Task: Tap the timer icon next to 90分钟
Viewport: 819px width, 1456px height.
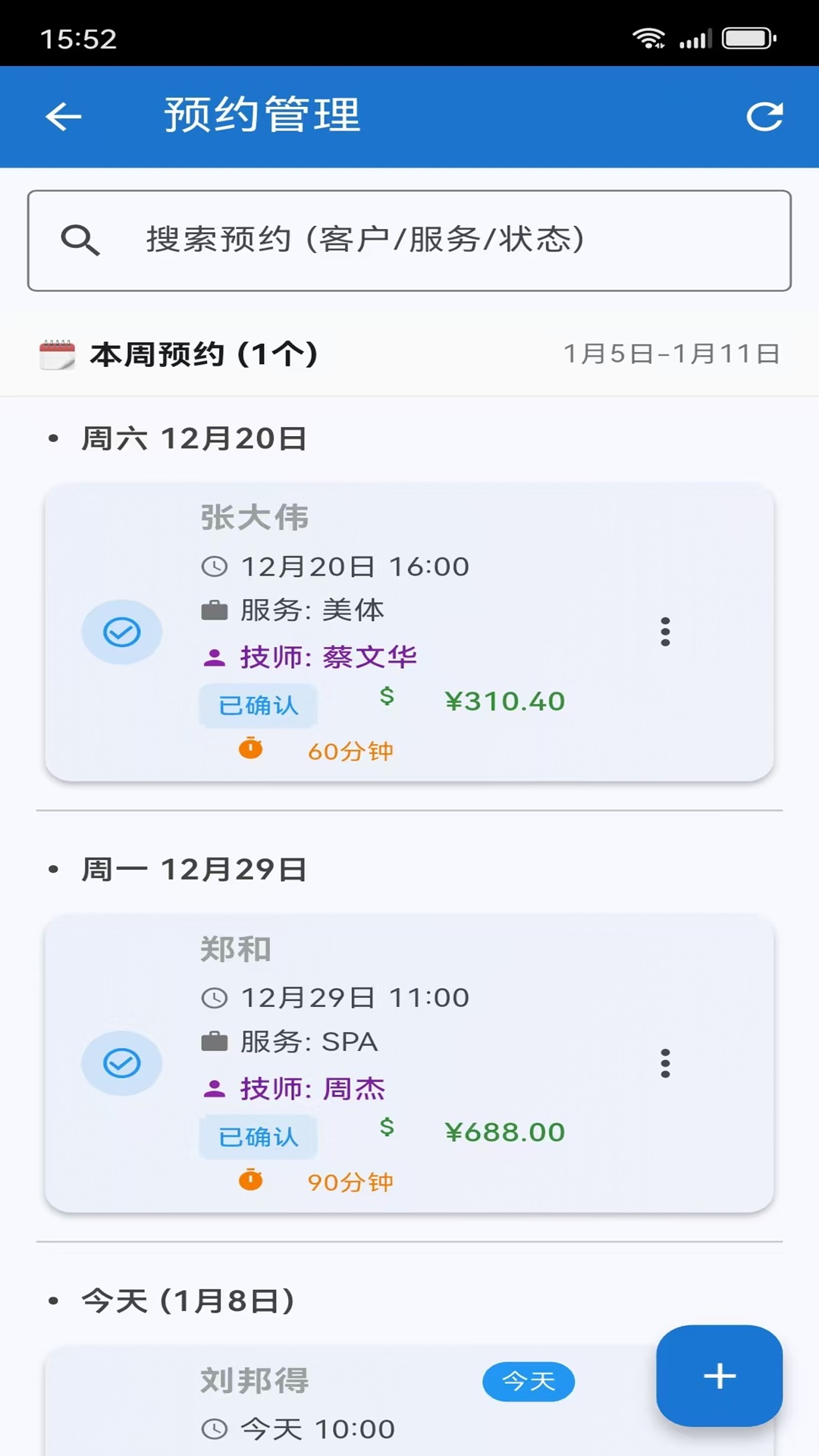Action: (251, 1180)
